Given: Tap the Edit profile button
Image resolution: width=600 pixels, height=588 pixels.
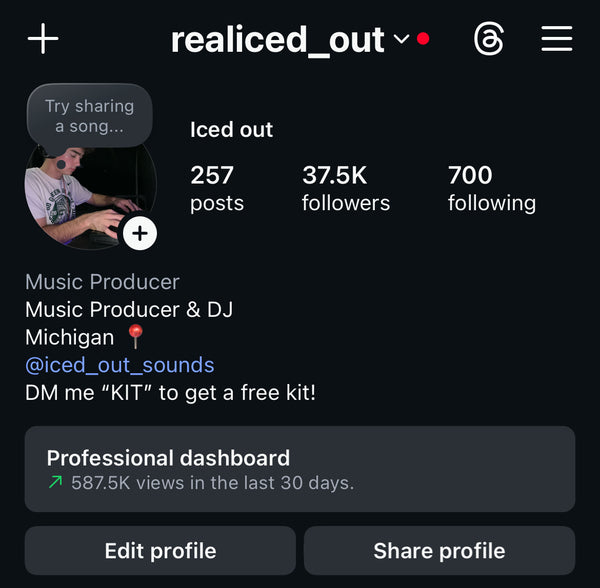Looking at the screenshot, I should (x=160, y=551).
